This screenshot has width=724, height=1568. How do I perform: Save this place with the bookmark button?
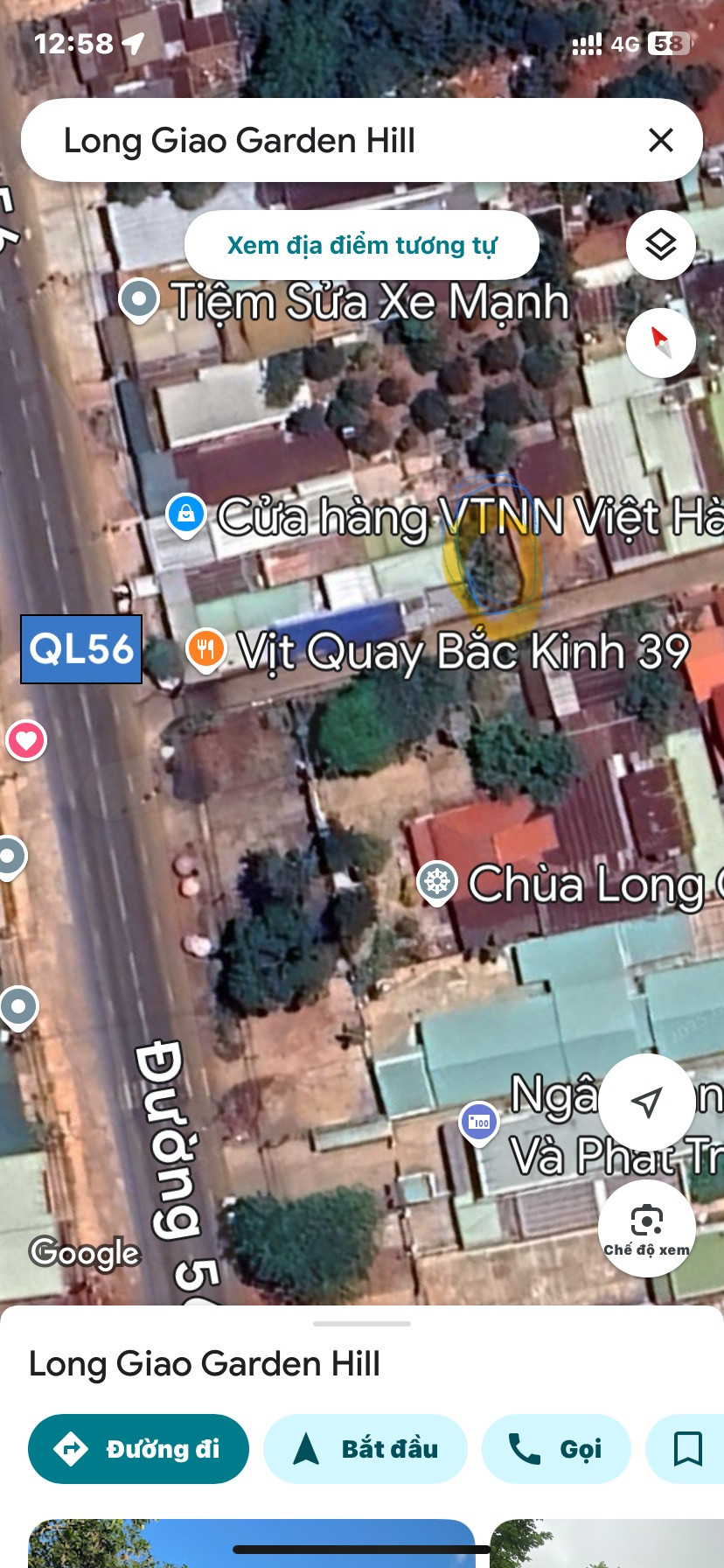coord(687,1449)
